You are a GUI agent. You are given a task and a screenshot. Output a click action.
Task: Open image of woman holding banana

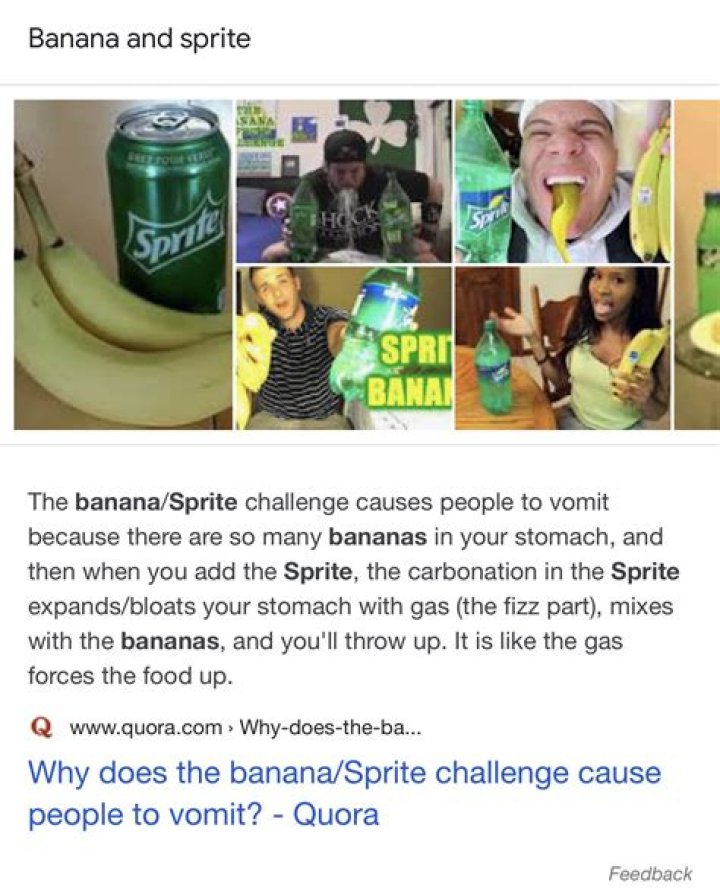pyautogui.click(x=561, y=348)
